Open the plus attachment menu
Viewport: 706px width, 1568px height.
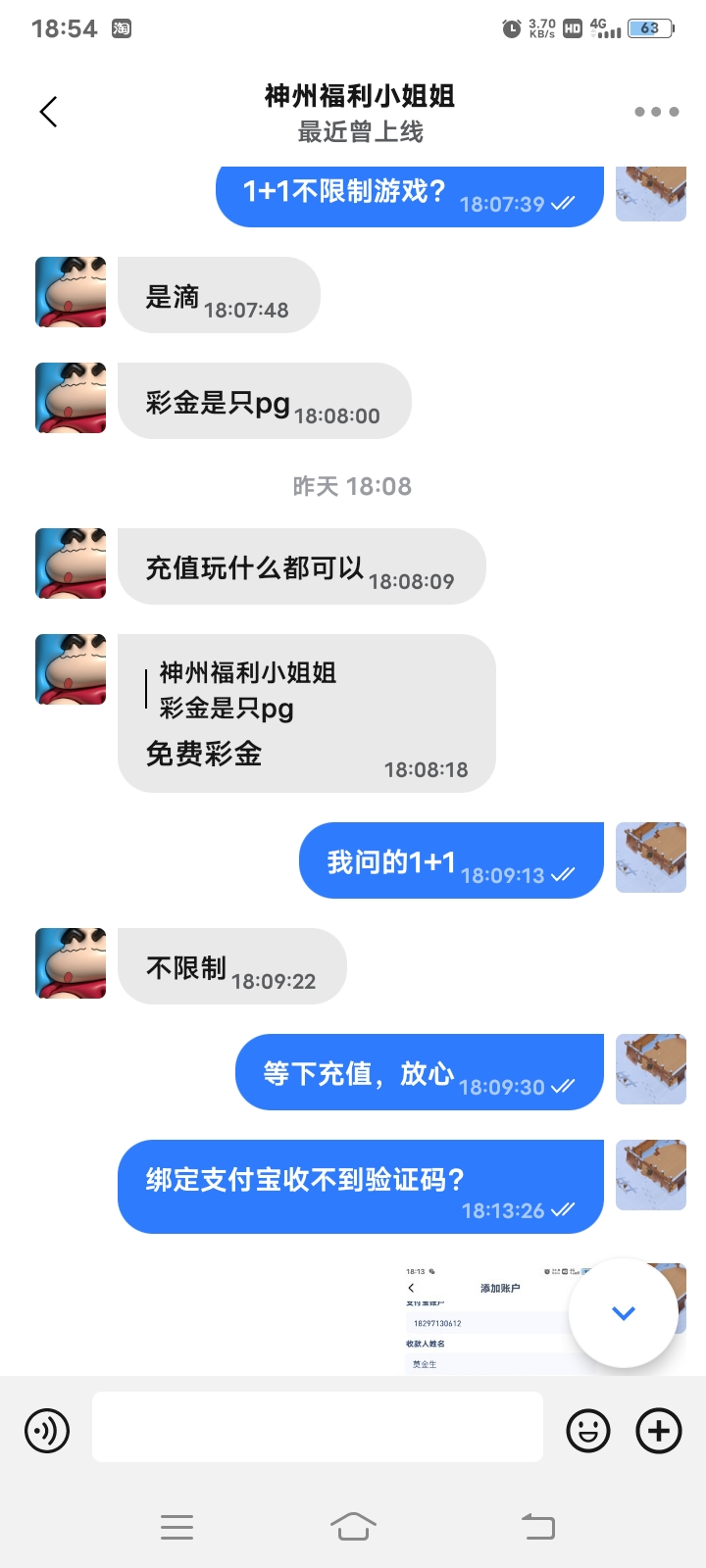(x=660, y=1430)
